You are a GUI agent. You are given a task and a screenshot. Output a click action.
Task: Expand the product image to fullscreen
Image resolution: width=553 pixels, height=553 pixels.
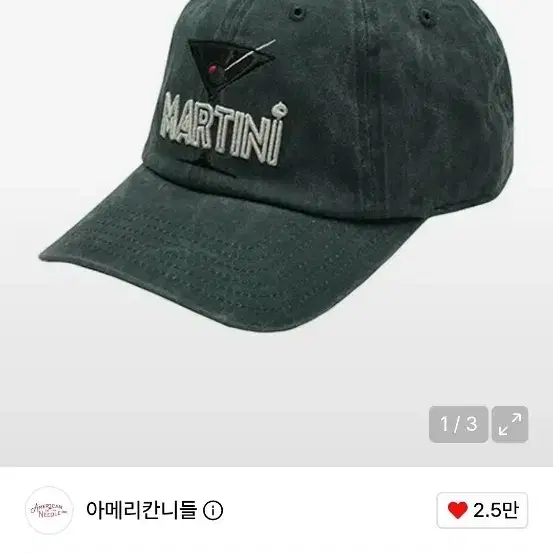click(x=510, y=424)
